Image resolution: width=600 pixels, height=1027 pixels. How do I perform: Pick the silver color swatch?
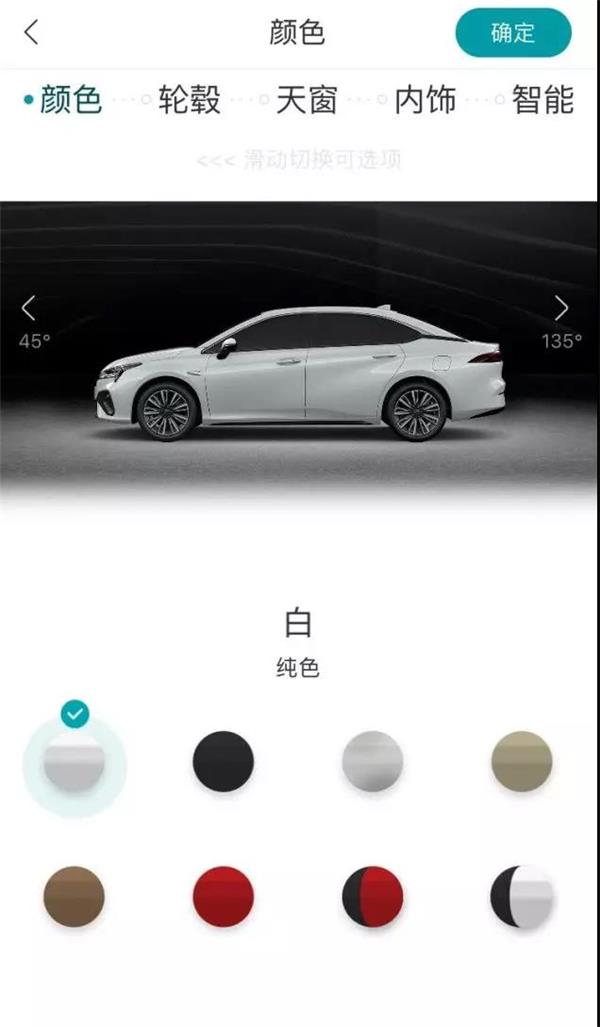point(372,761)
